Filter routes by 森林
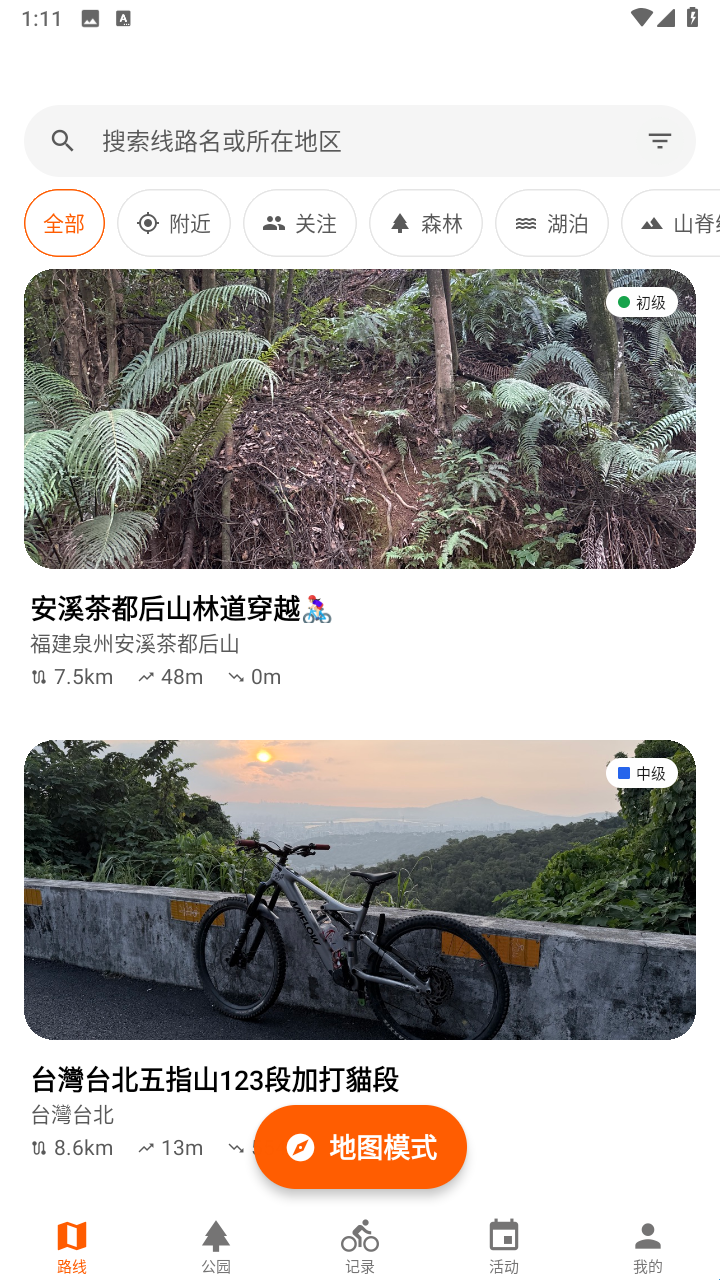 tap(426, 223)
